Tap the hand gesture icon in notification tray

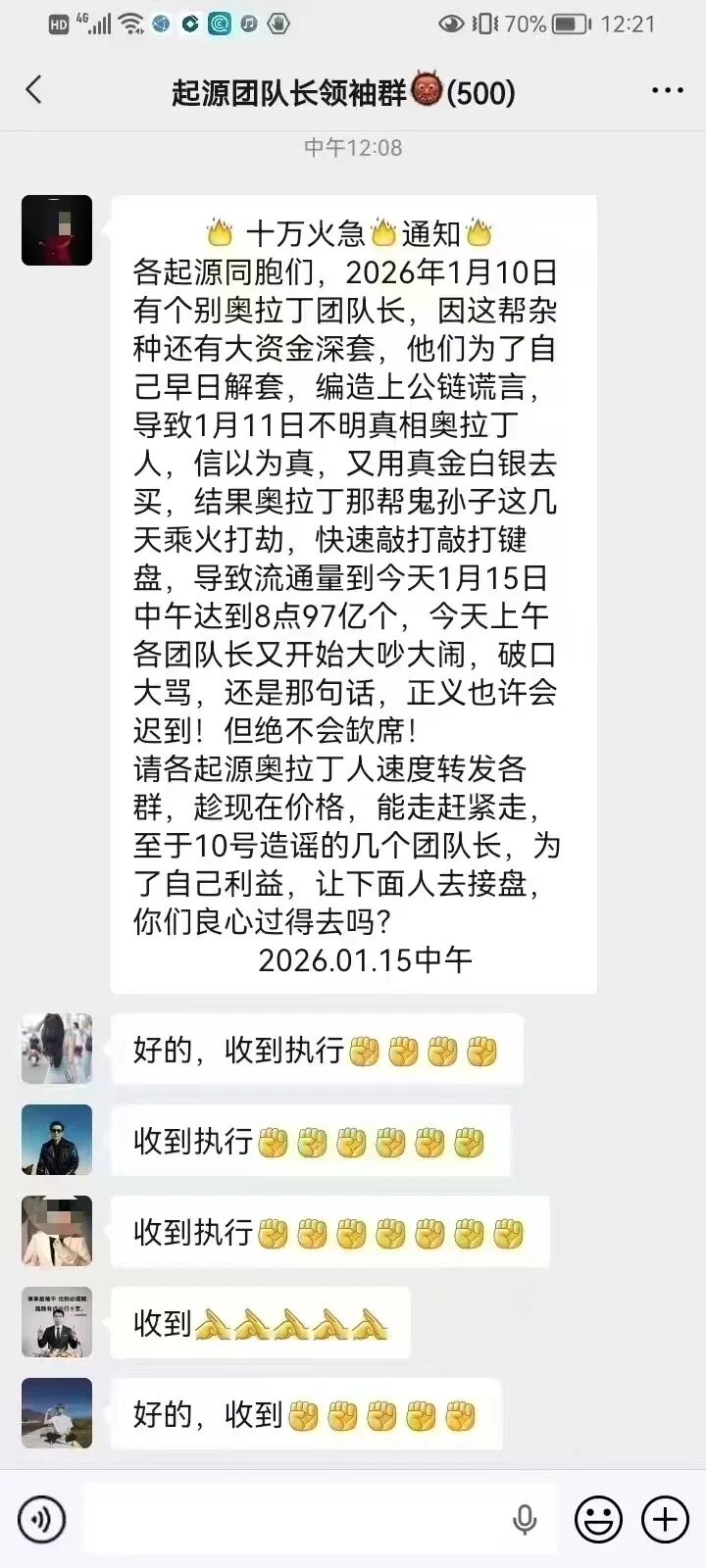[277, 22]
